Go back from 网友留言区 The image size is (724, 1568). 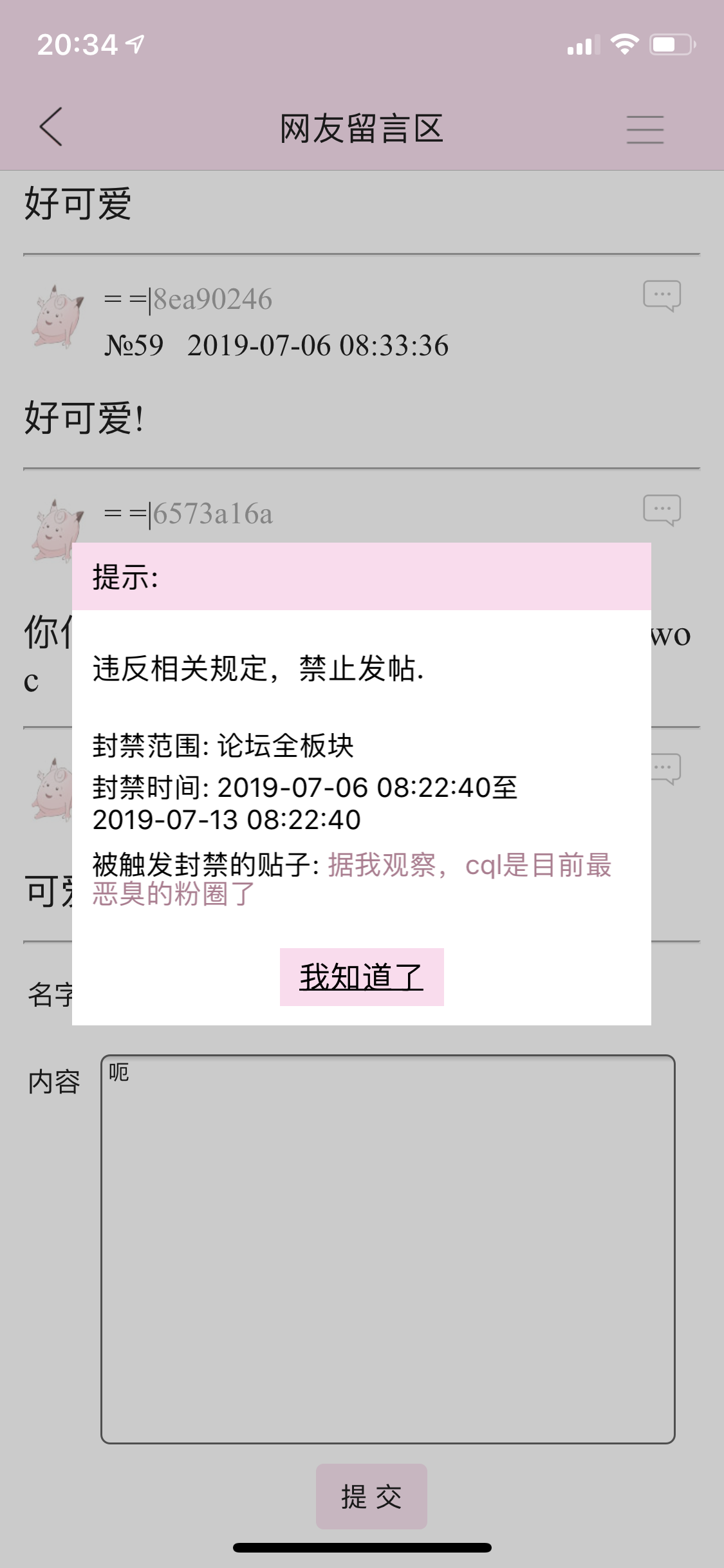coord(51,127)
